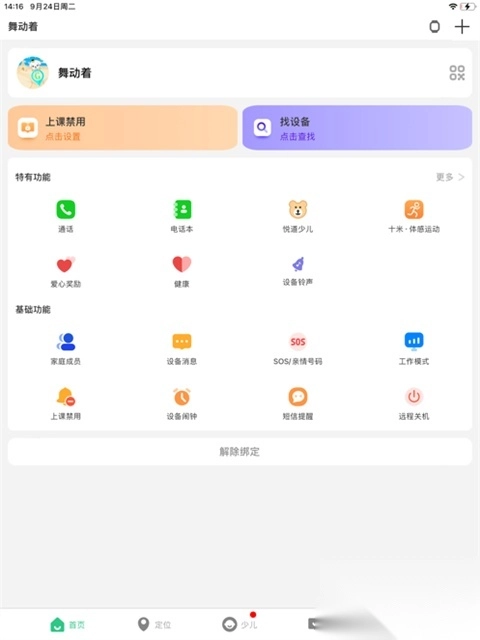Open 爱心奖励 rewards

coord(66,272)
